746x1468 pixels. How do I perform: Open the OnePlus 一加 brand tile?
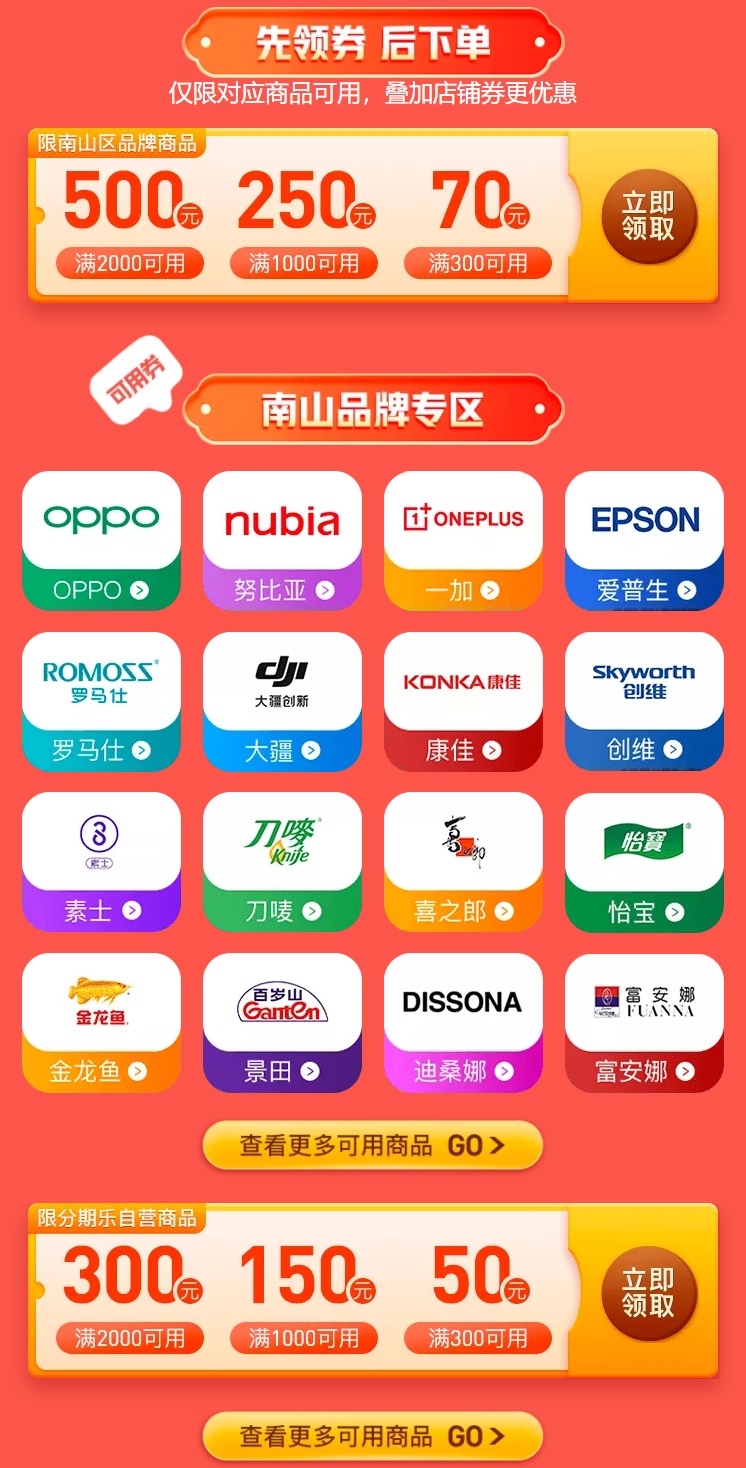point(463,540)
